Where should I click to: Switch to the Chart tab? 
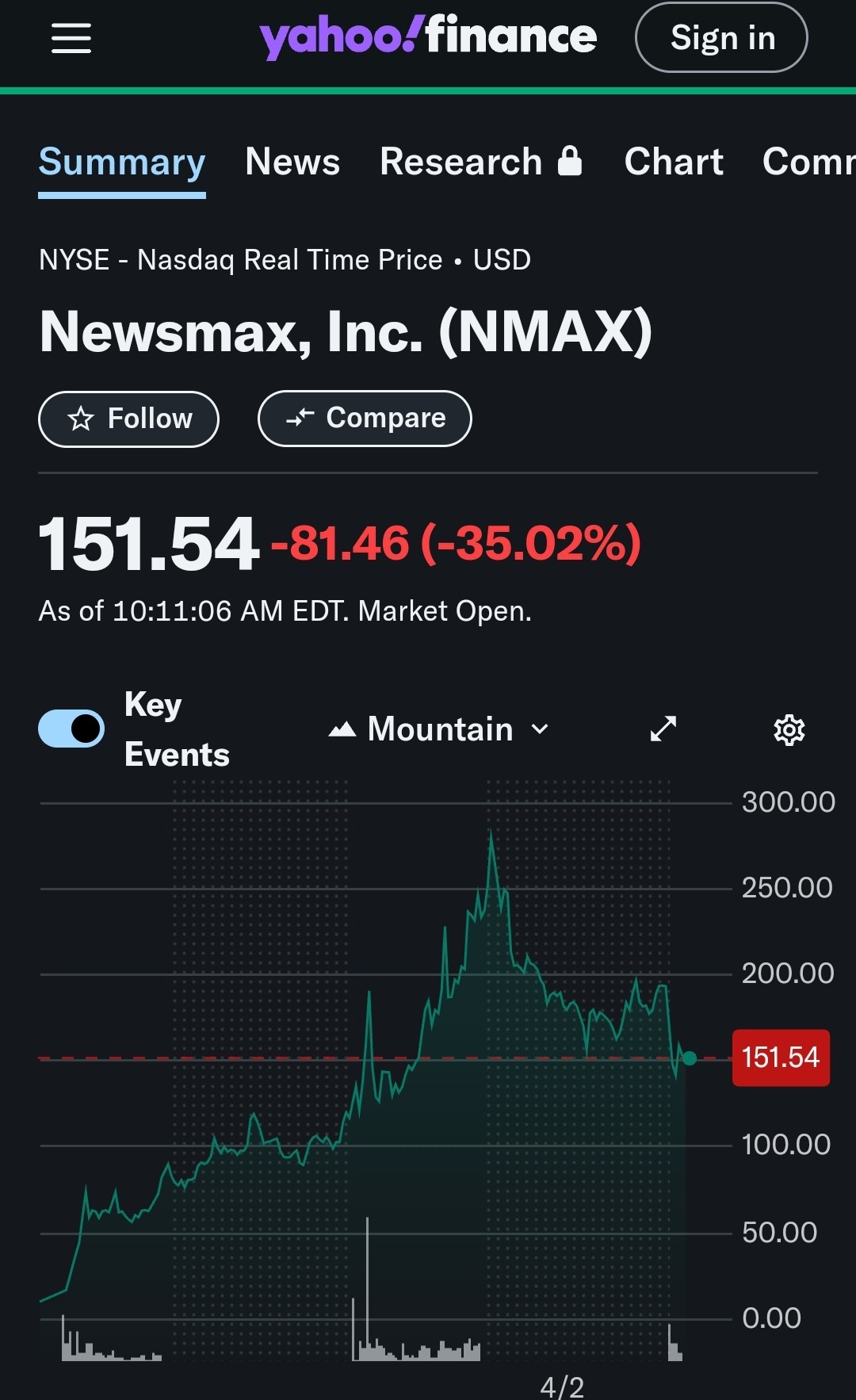pos(674,162)
